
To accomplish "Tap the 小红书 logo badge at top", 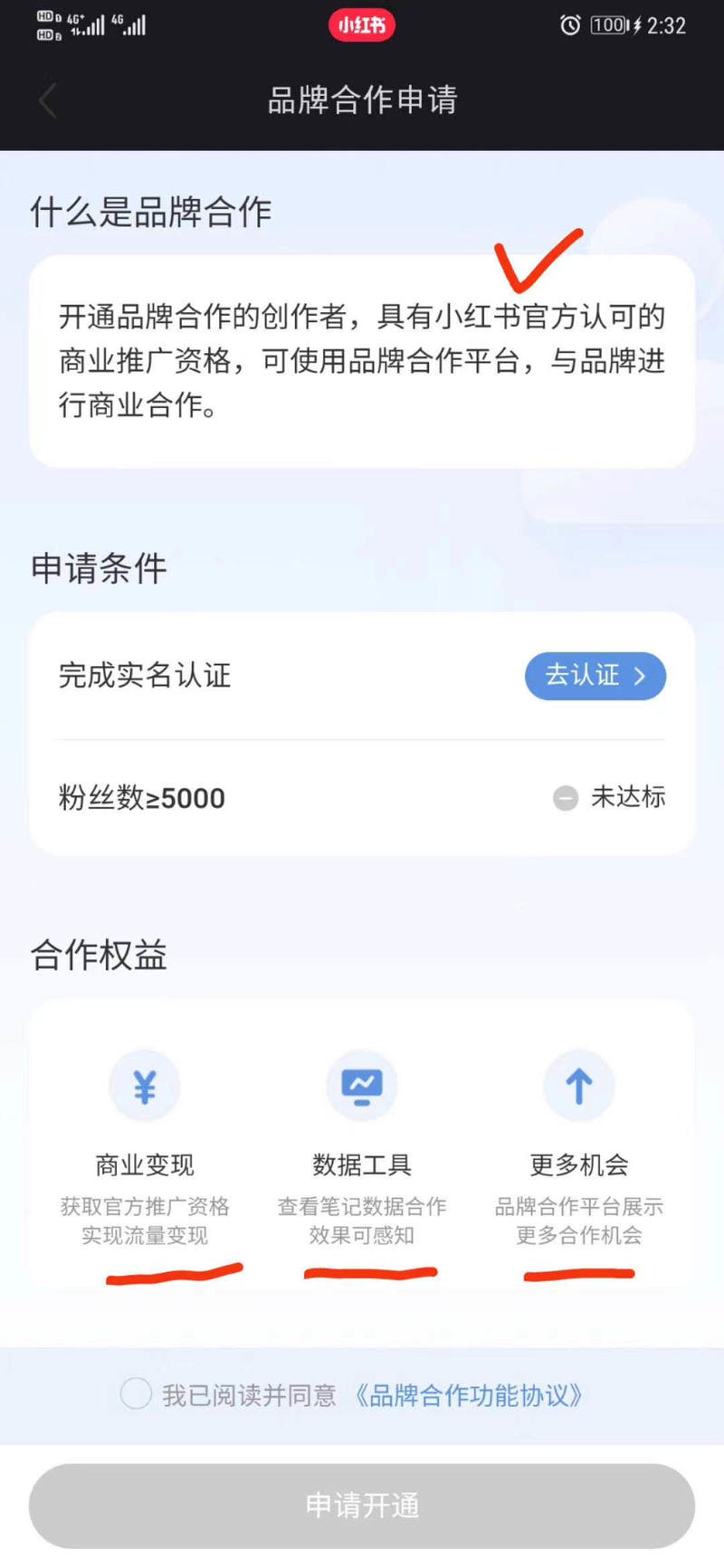I will [361, 25].
